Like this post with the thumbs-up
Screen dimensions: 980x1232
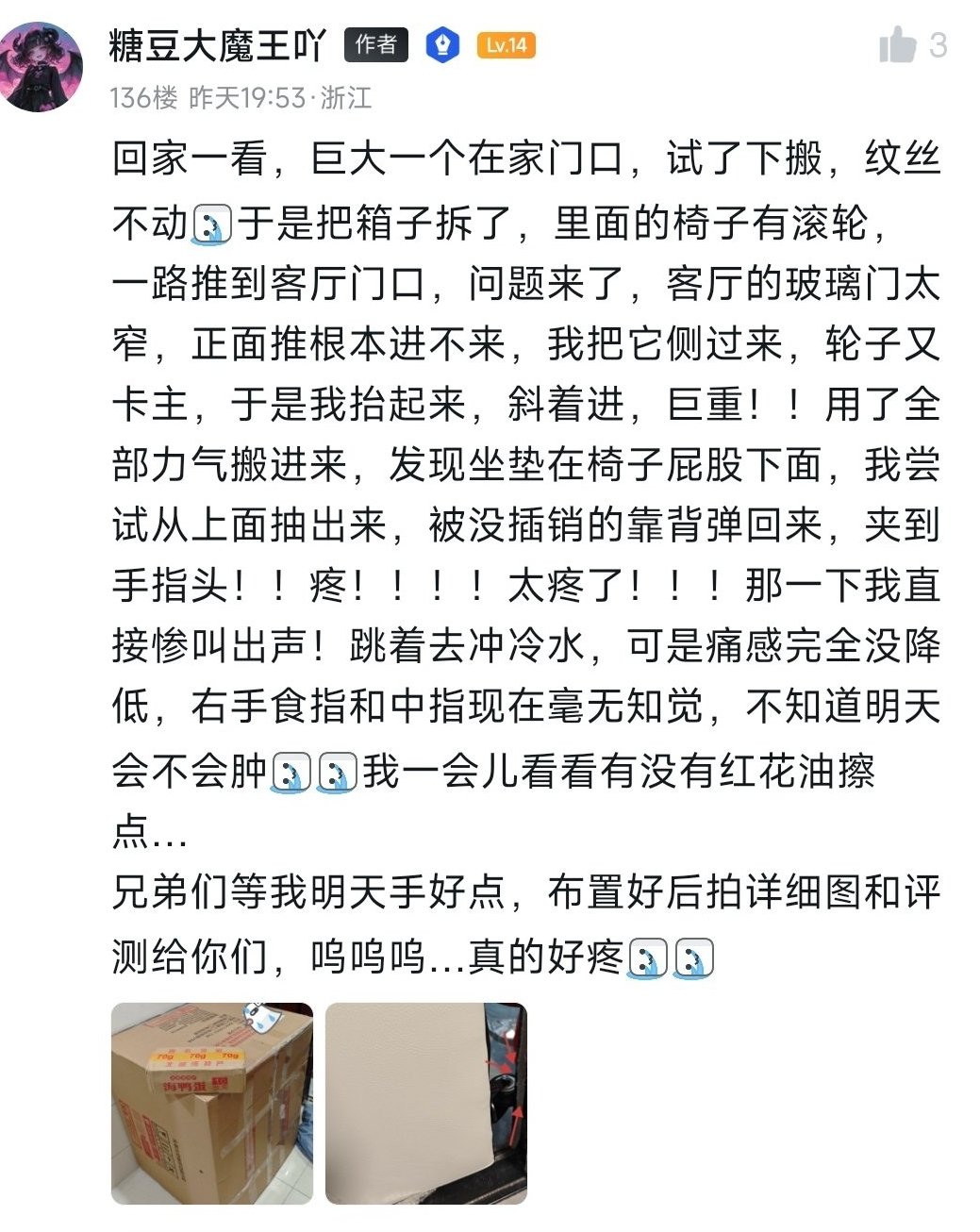pos(897,44)
